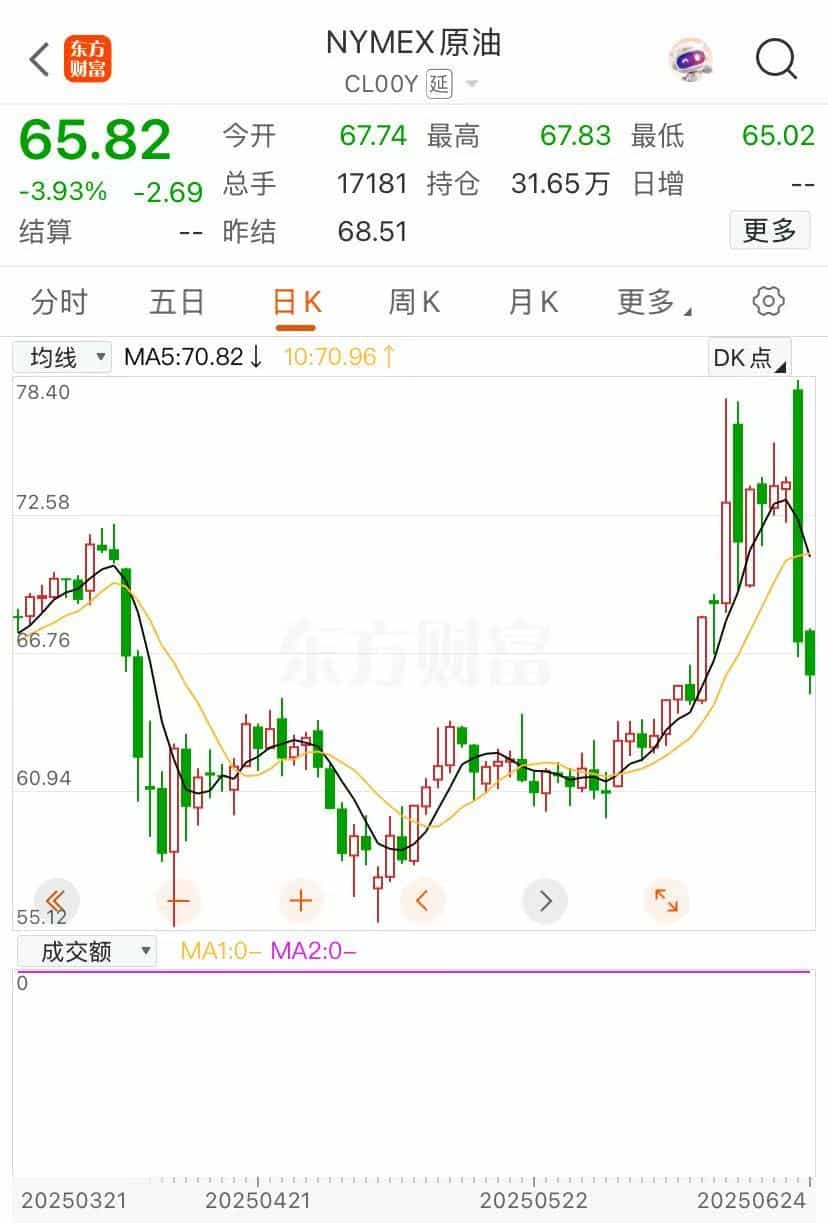Image resolution: width=828 pixels, height=1223 pixels.
Task: Toggle the DK点 indicator markers
Action: 748,357
